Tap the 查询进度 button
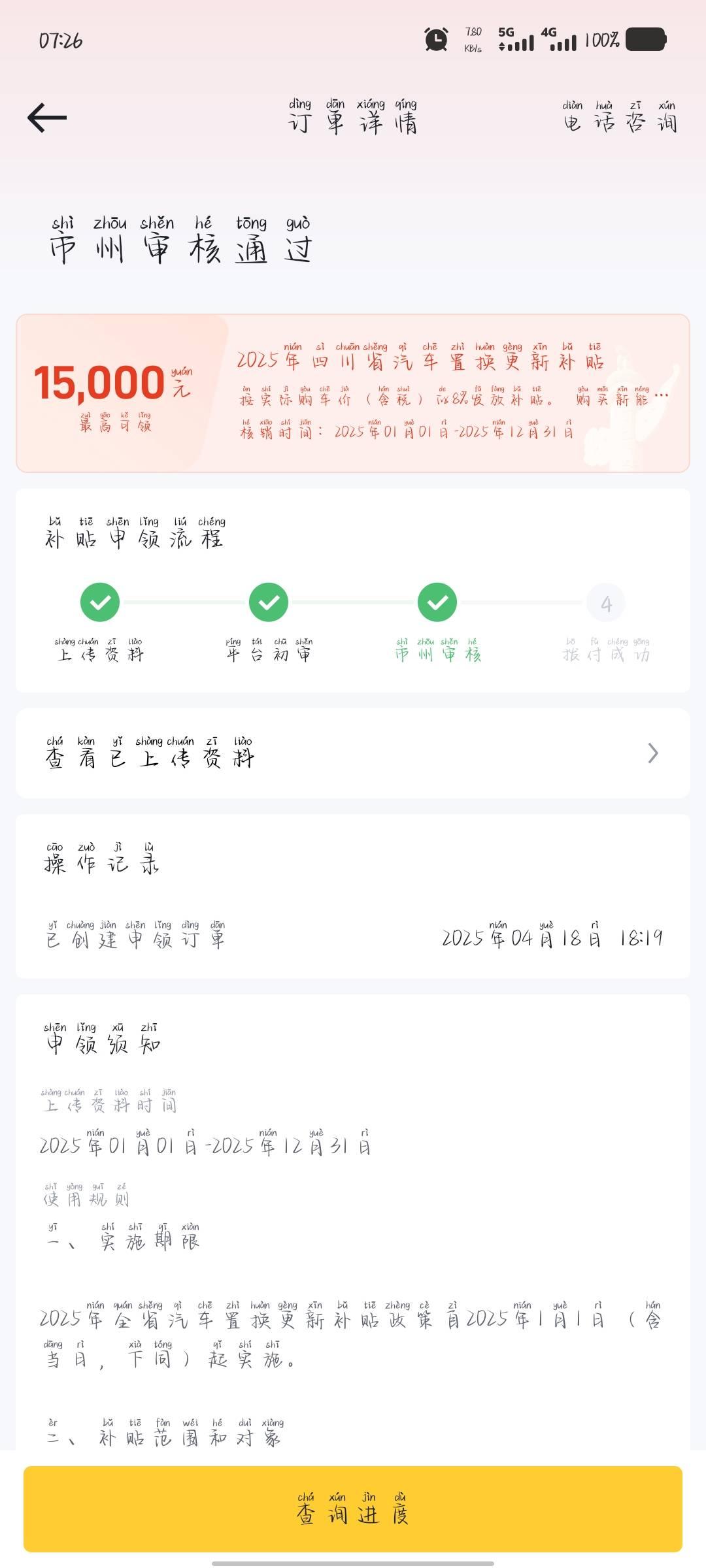Image resolution: width=706 pixels, height=1568 pixels. (x=353, y=1509)
